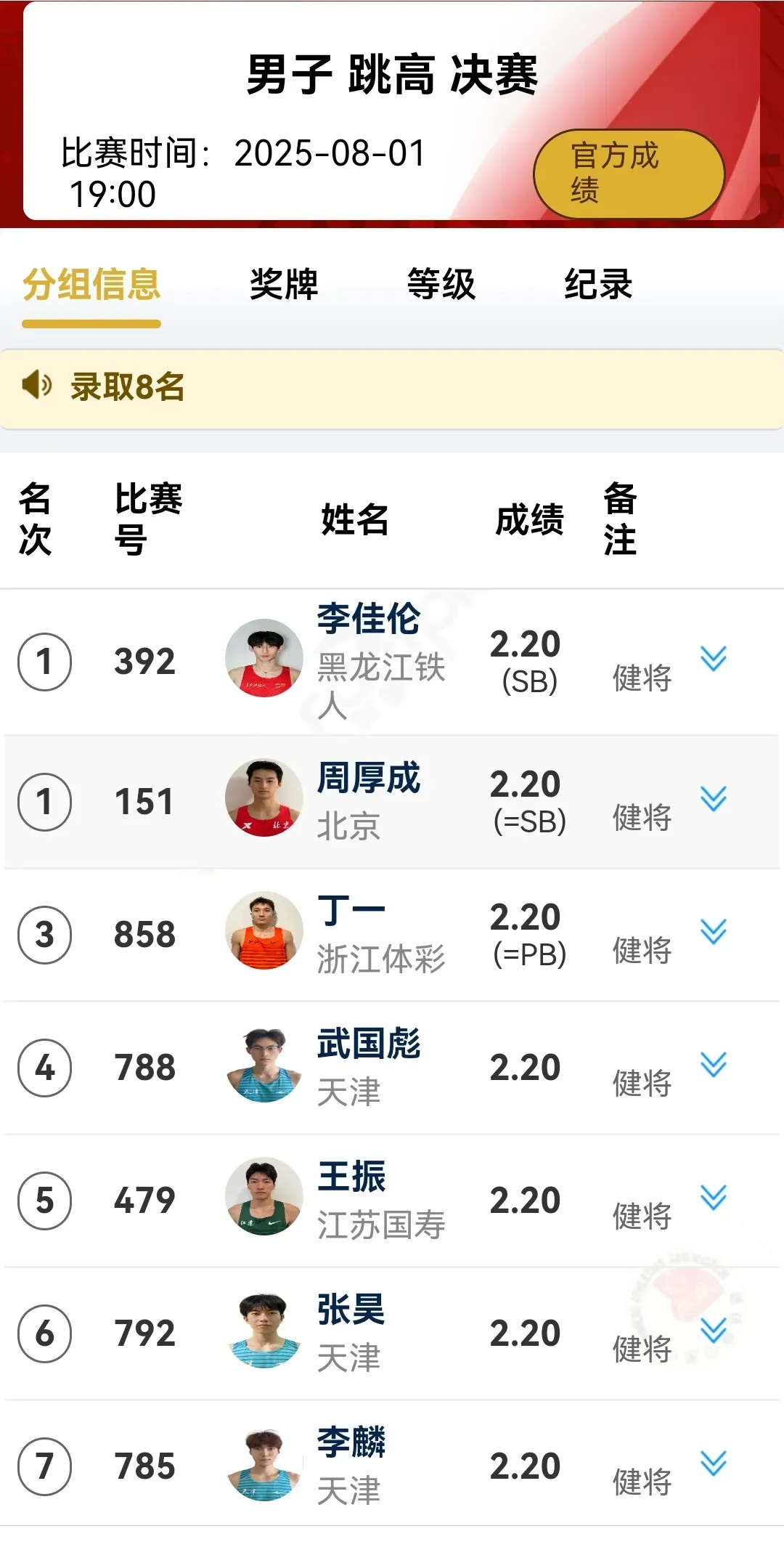Expand details for 张昊's result
784x1563 pixels.
713,1331
